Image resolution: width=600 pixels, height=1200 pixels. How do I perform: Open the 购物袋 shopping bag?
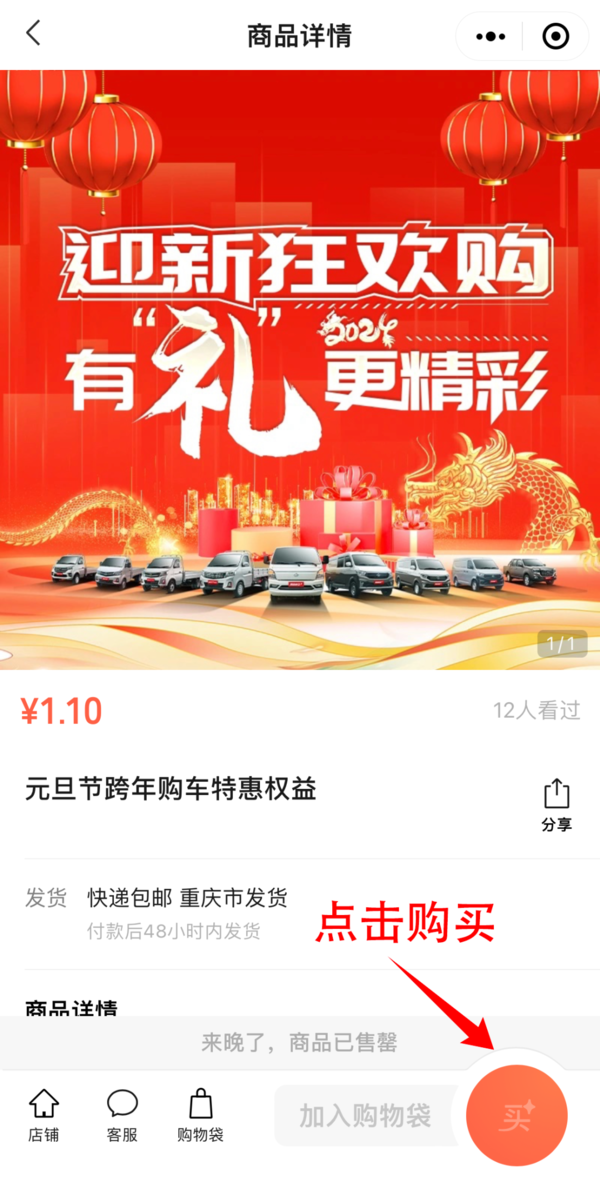pos(200,1115)
